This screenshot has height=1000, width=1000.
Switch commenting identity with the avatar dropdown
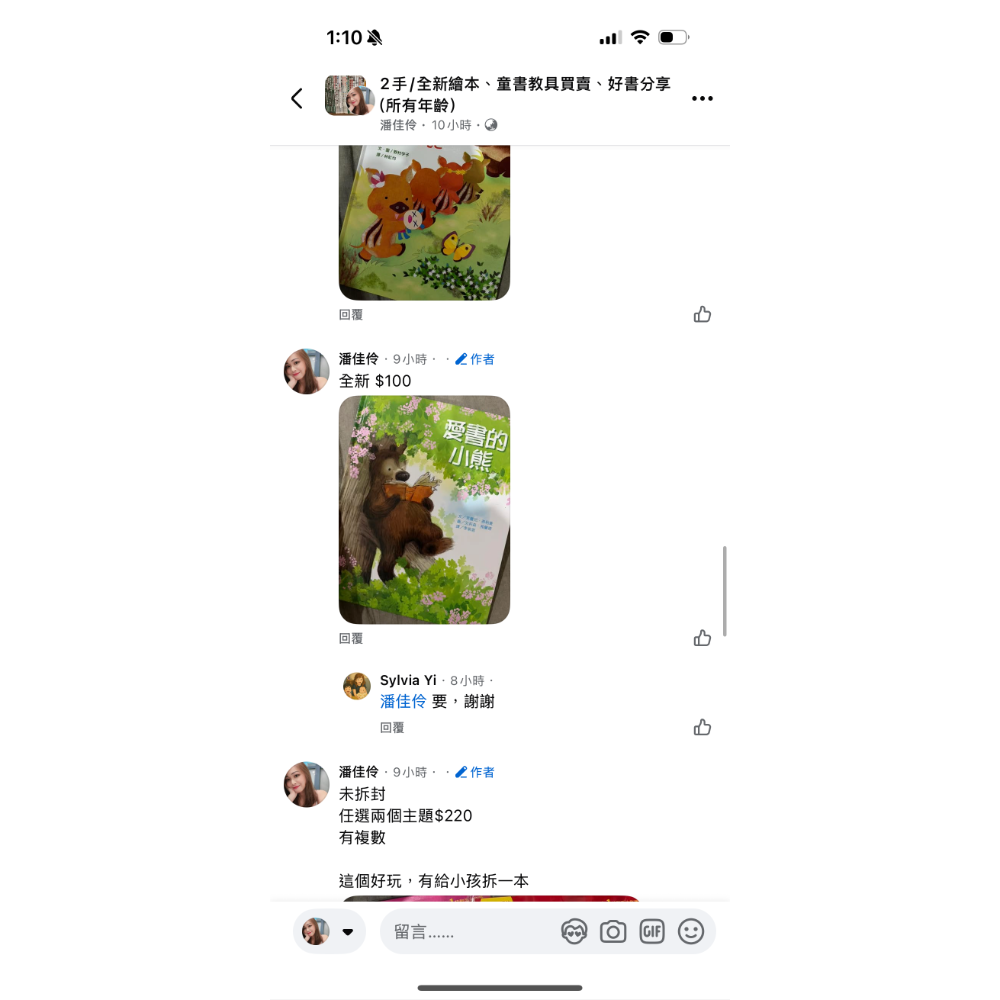(x=329, y=932)
